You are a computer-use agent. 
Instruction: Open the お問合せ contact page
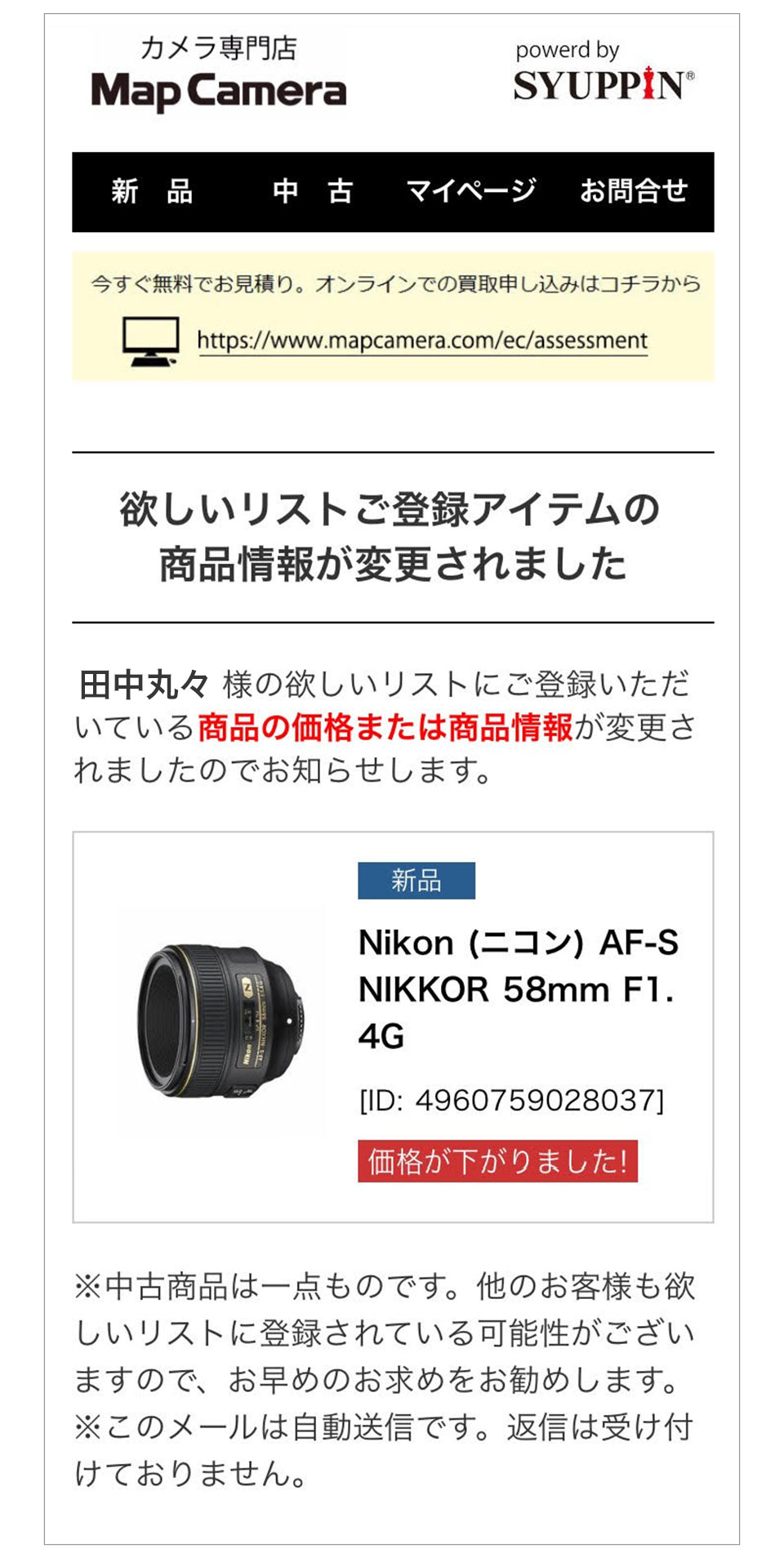click(634, 192)
